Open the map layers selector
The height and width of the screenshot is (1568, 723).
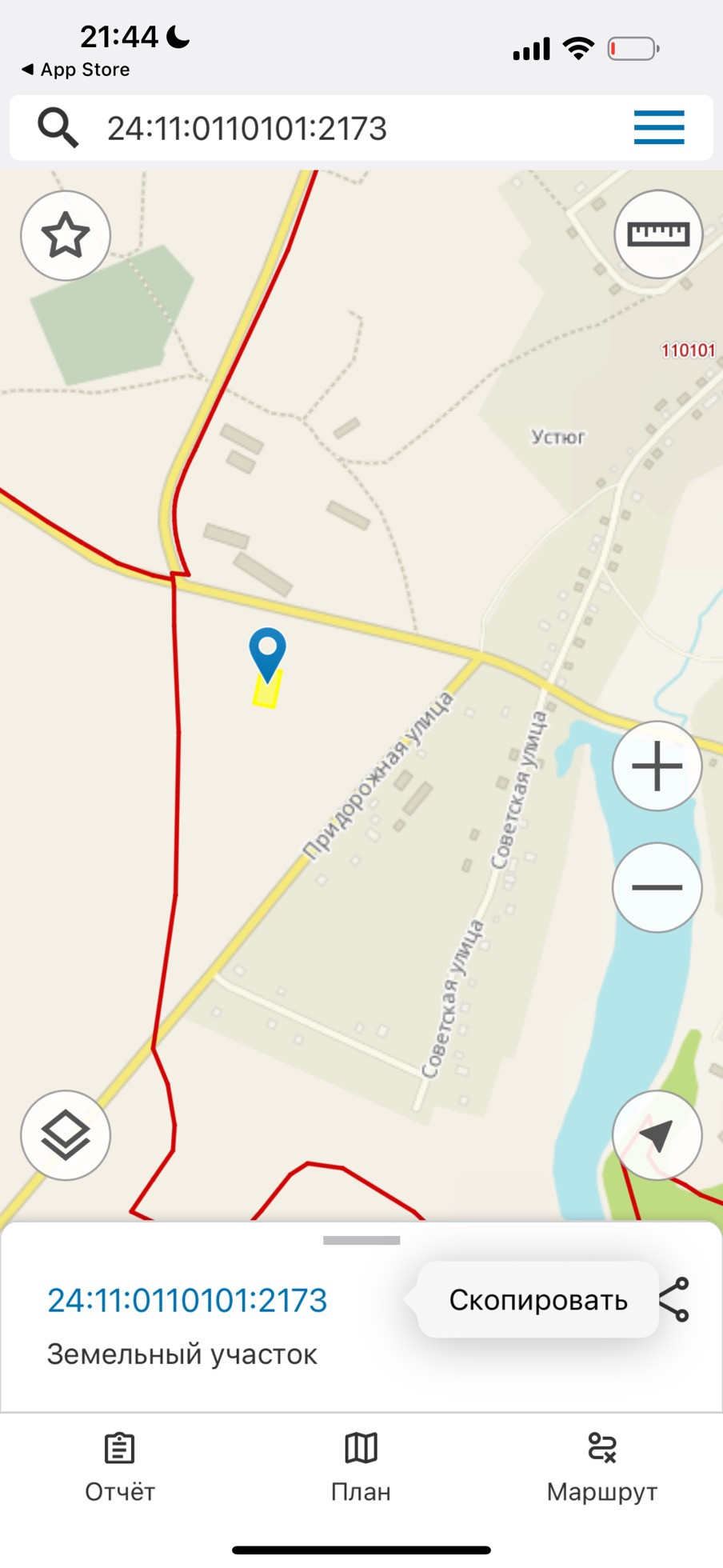point(66,1135)
